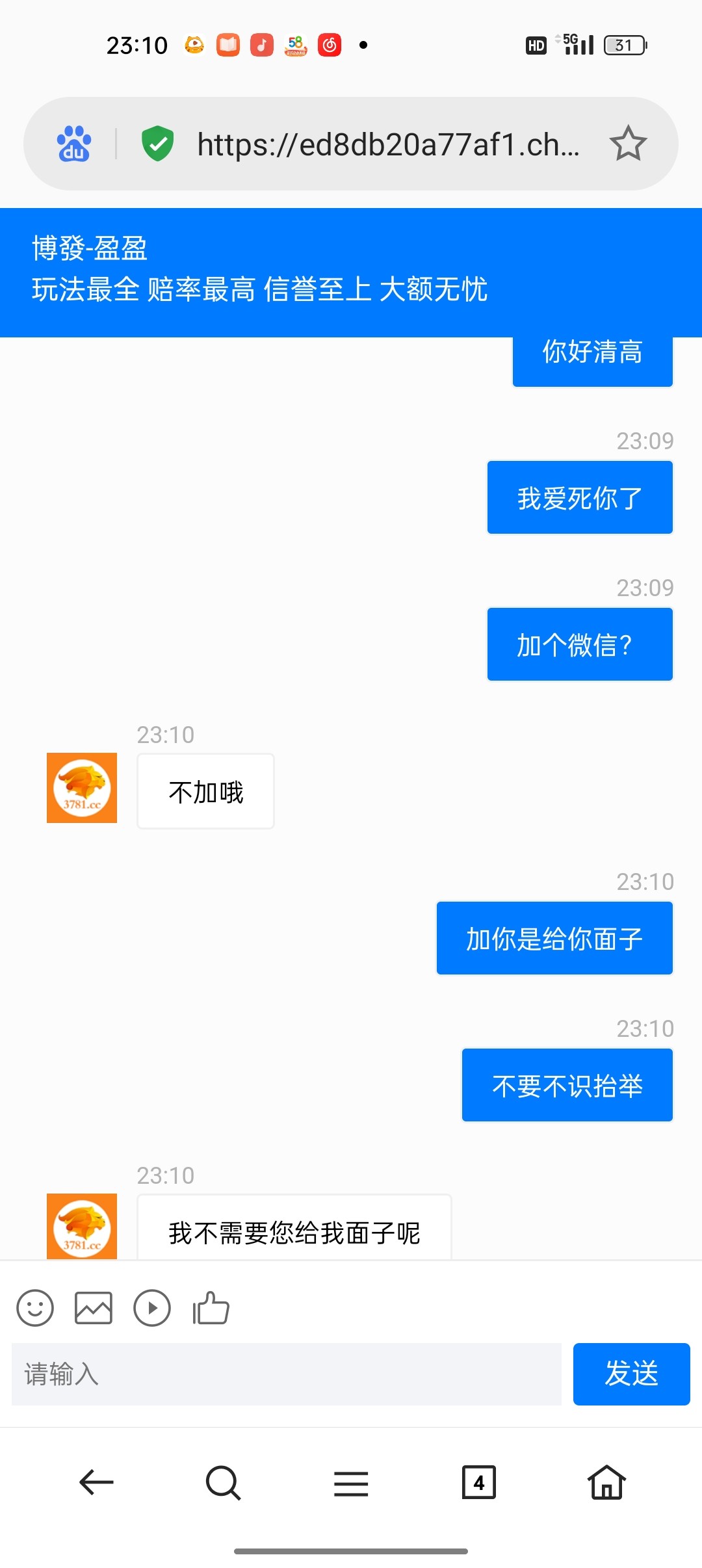
Task: Open the emoji picker
Action: (x=35, y=1308)
